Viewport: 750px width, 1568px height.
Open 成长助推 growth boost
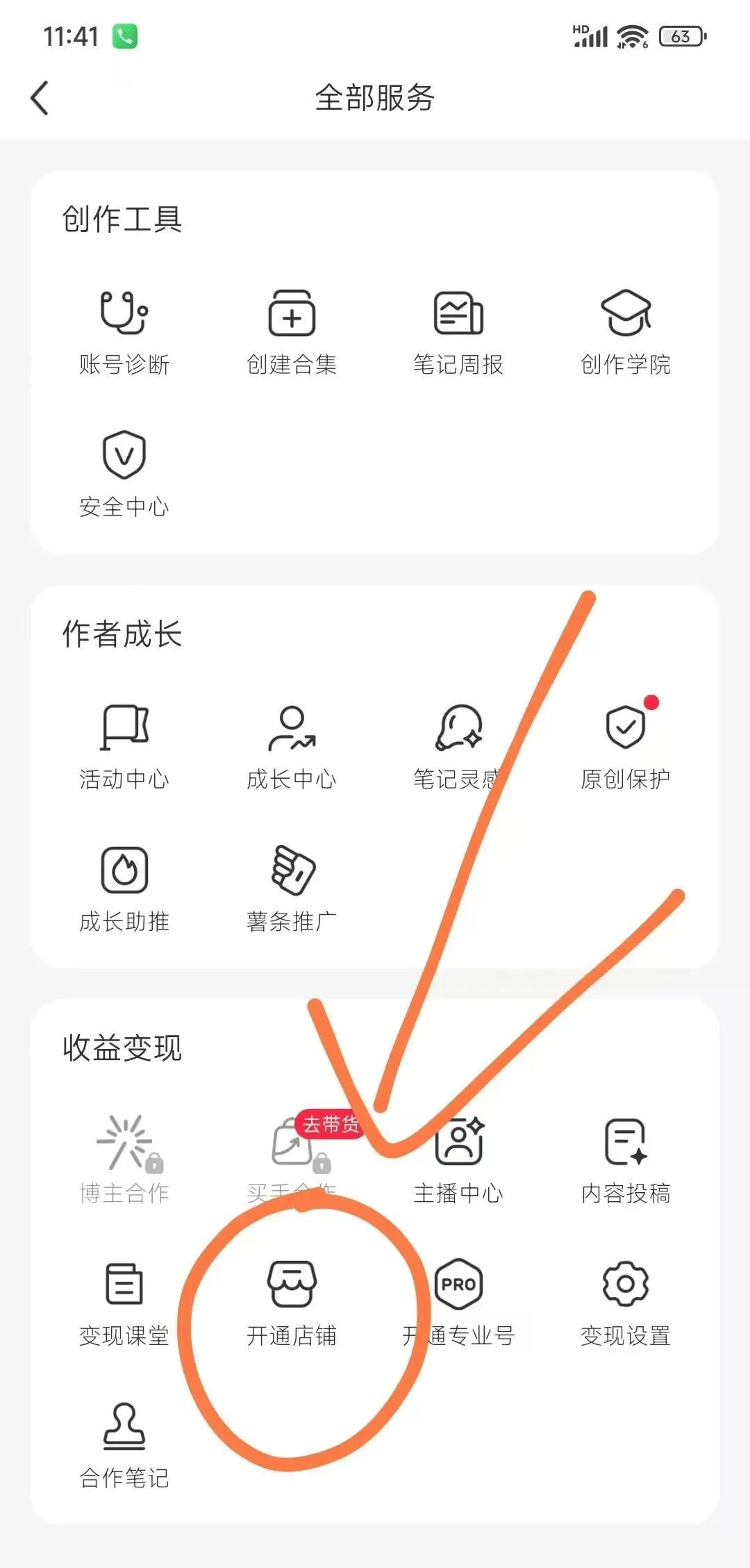pyautogui.click(x=124, y=890)
